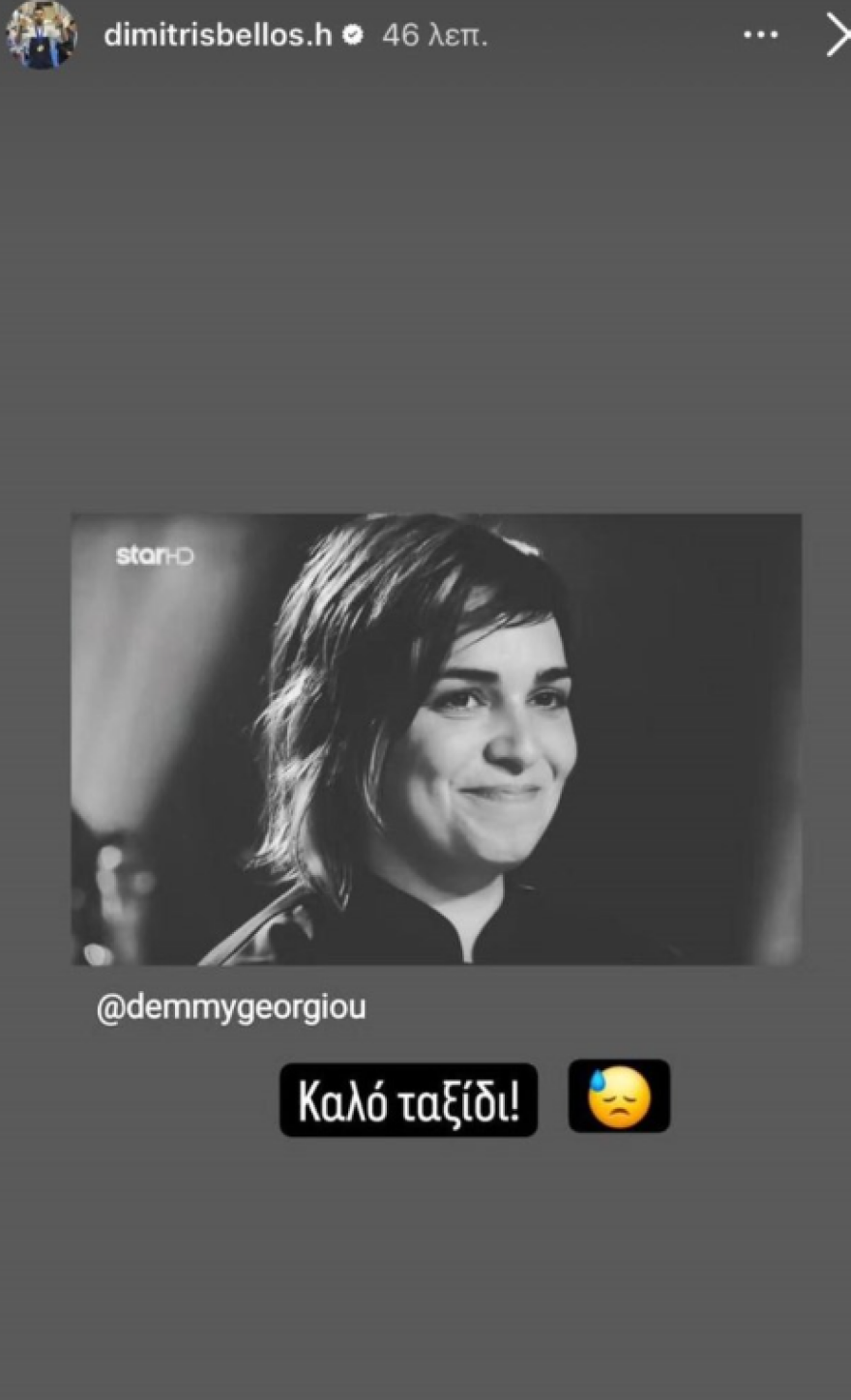Go to the next story arrow

[x=836, y=36]
